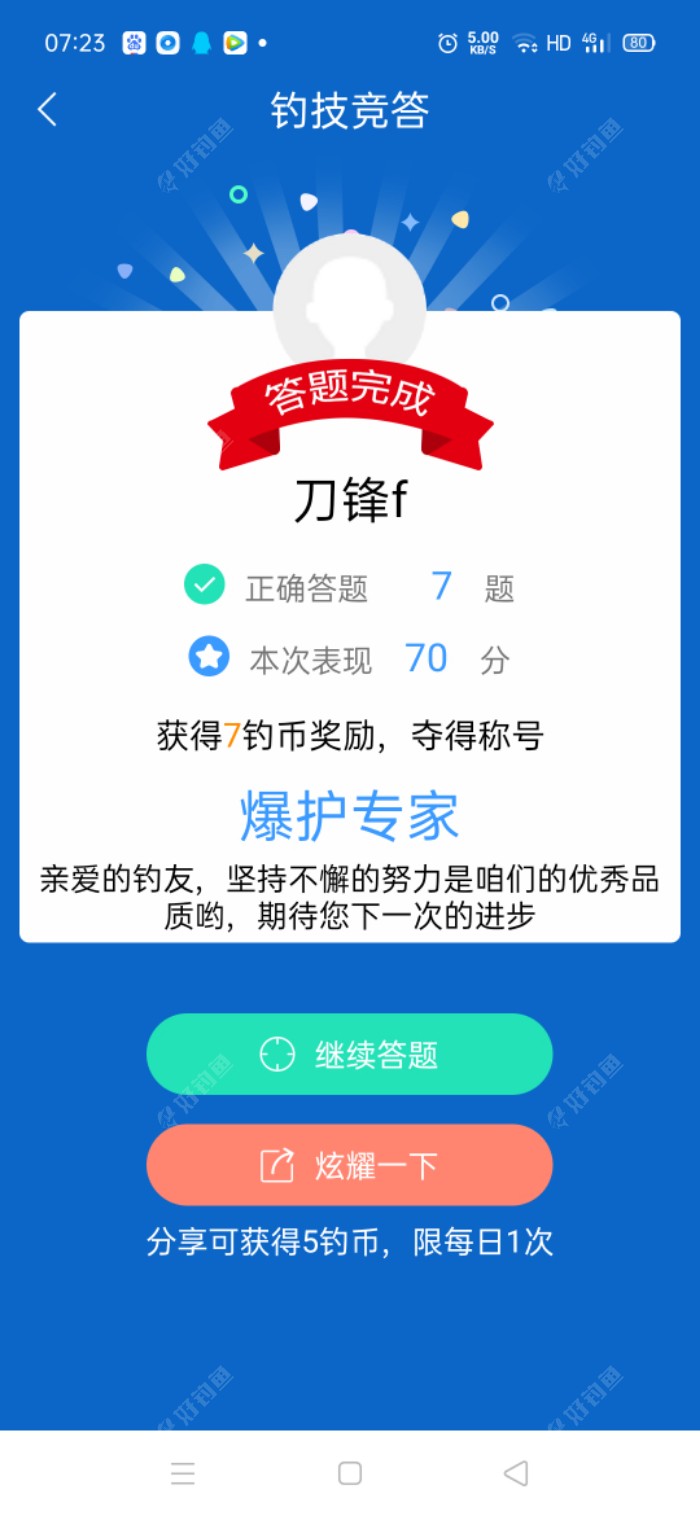
Task: Tap the 继续答题 button
Action: coord(349,1054)
